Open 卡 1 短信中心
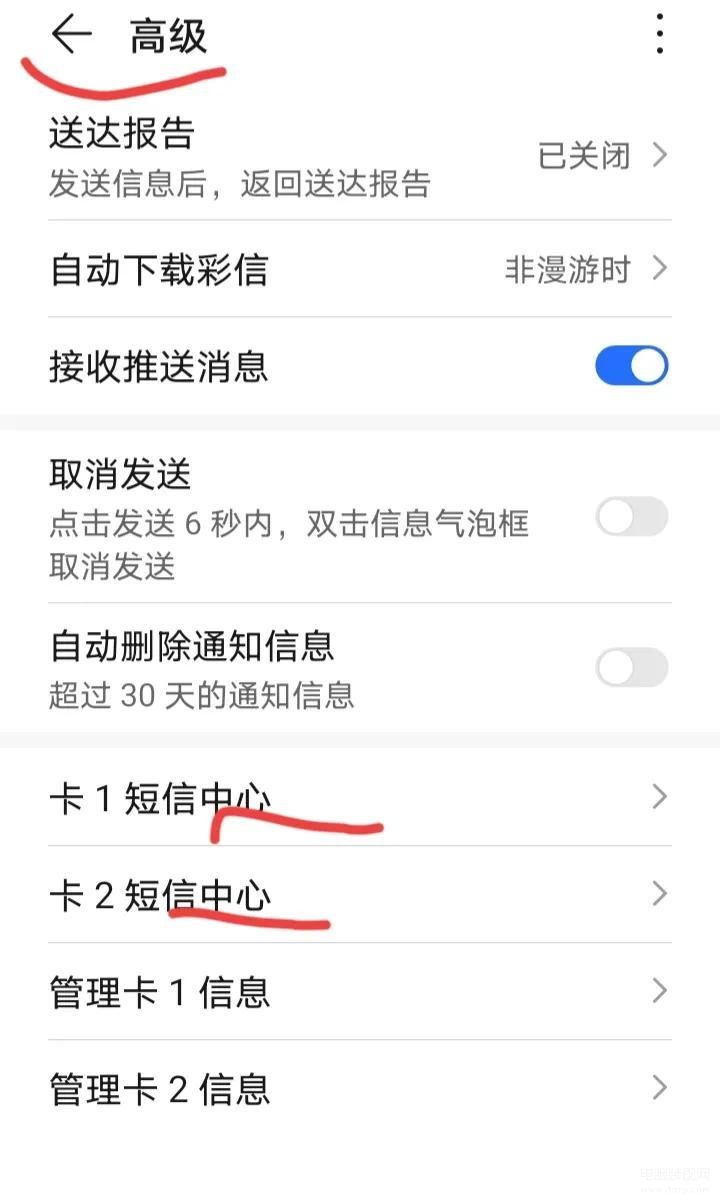The width and height of the screenshot is (720, 1203). (360, 797)
